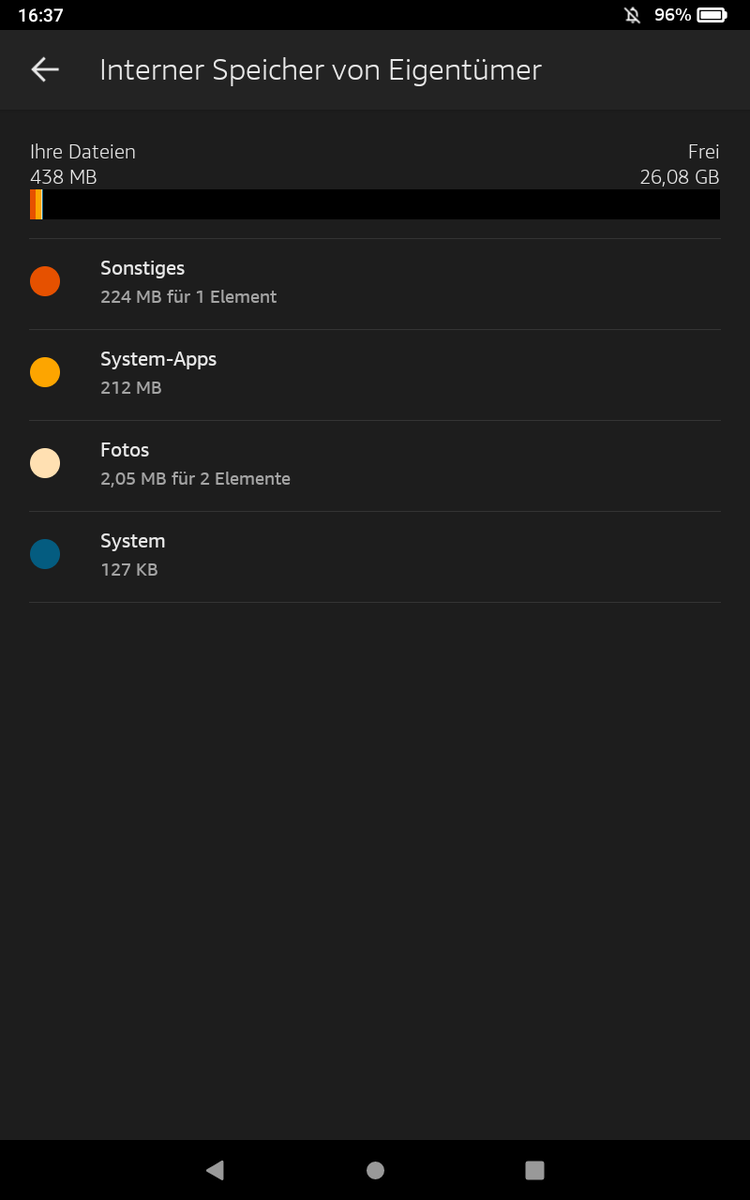Open recent apps from navigation bar

pyautogui.click(x=535, y=1170)
